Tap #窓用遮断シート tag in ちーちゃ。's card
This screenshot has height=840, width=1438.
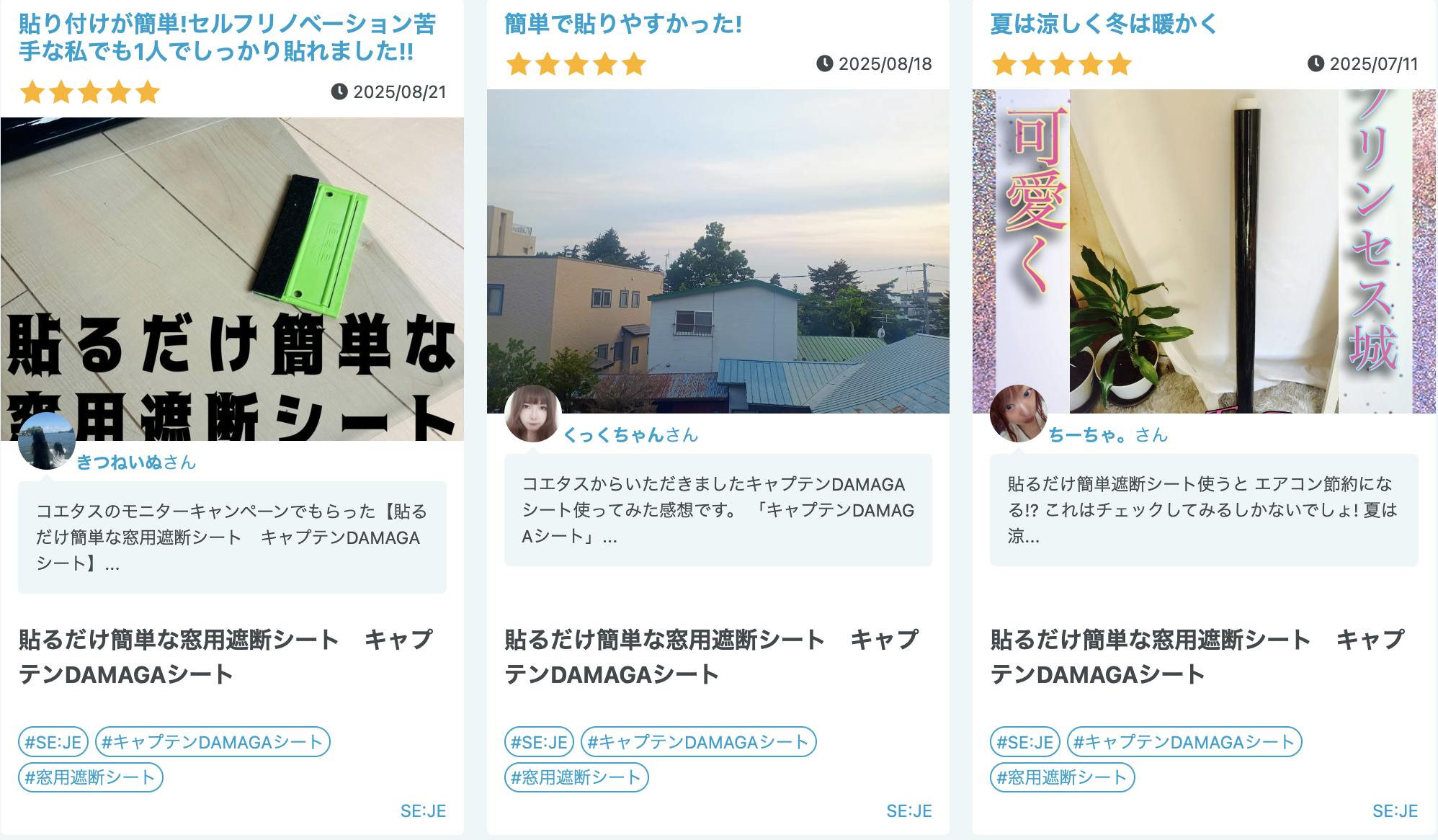pyautogui.click(x=1062, y=777)
